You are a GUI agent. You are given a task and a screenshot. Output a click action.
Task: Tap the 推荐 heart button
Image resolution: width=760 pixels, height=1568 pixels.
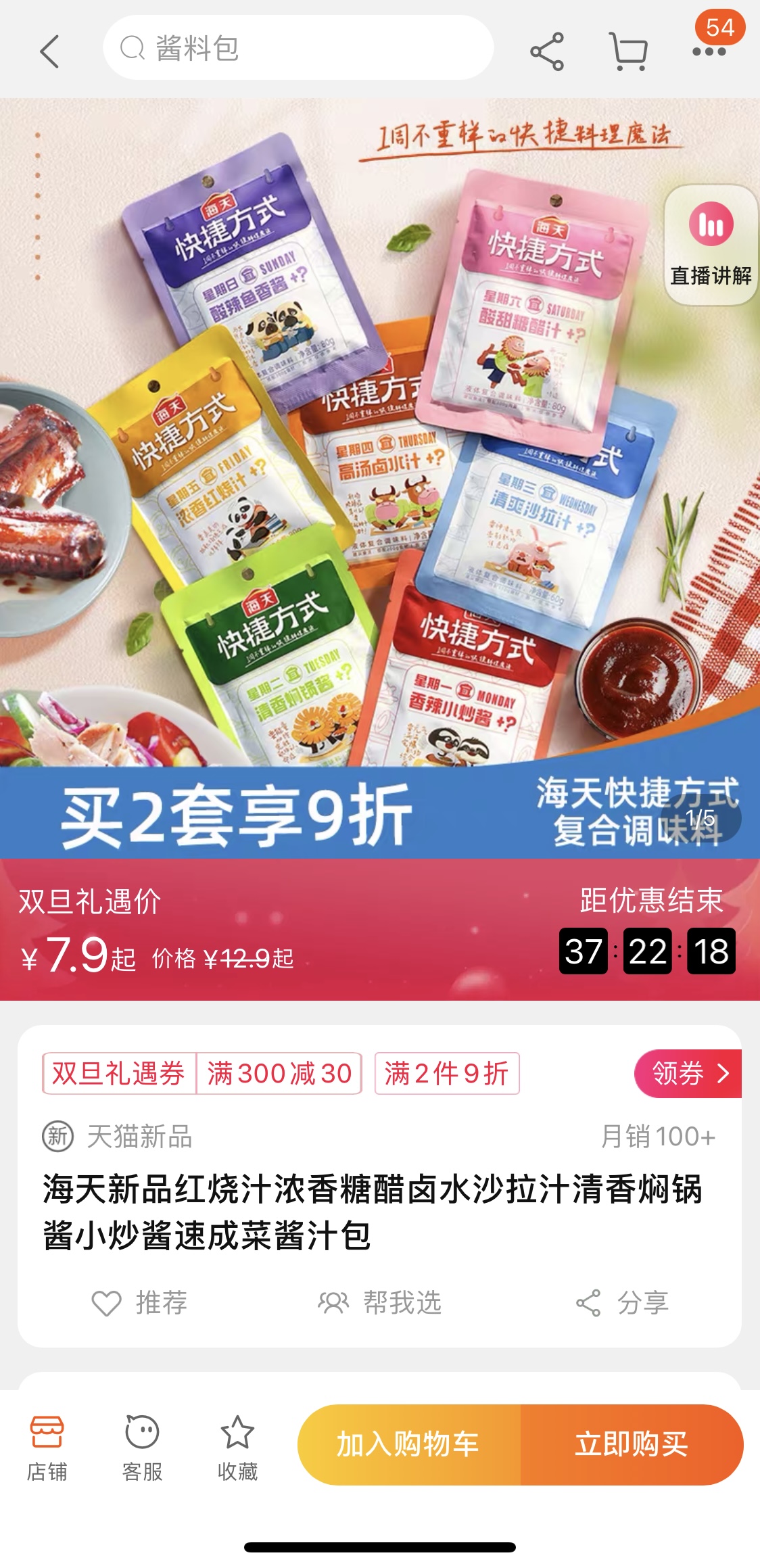[140, 1302]
